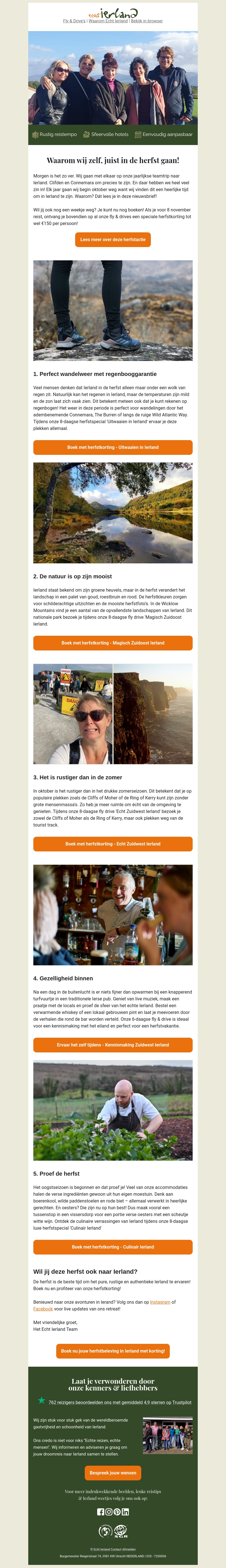This screenshot has width=226, height=1568.
Task: Select the Contact link in the footer
Action: [x=116, y=1549]
